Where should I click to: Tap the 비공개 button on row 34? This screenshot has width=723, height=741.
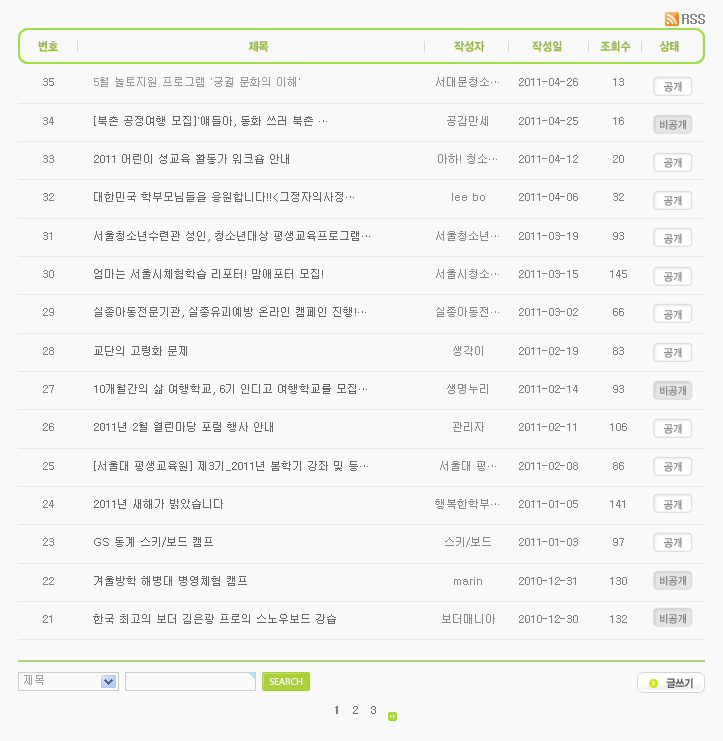coord(672,124)
